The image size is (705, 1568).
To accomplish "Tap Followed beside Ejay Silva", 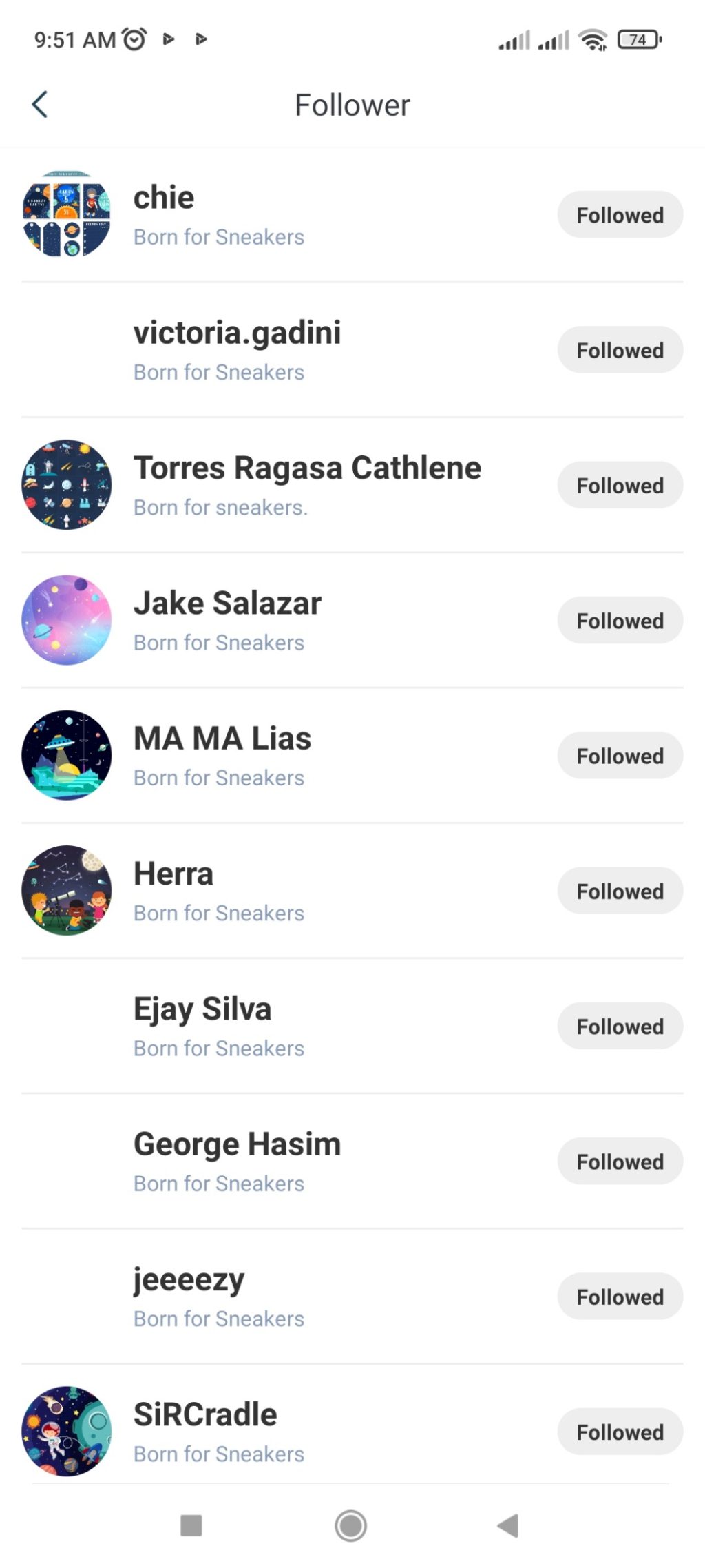I will coord(620,1027).
